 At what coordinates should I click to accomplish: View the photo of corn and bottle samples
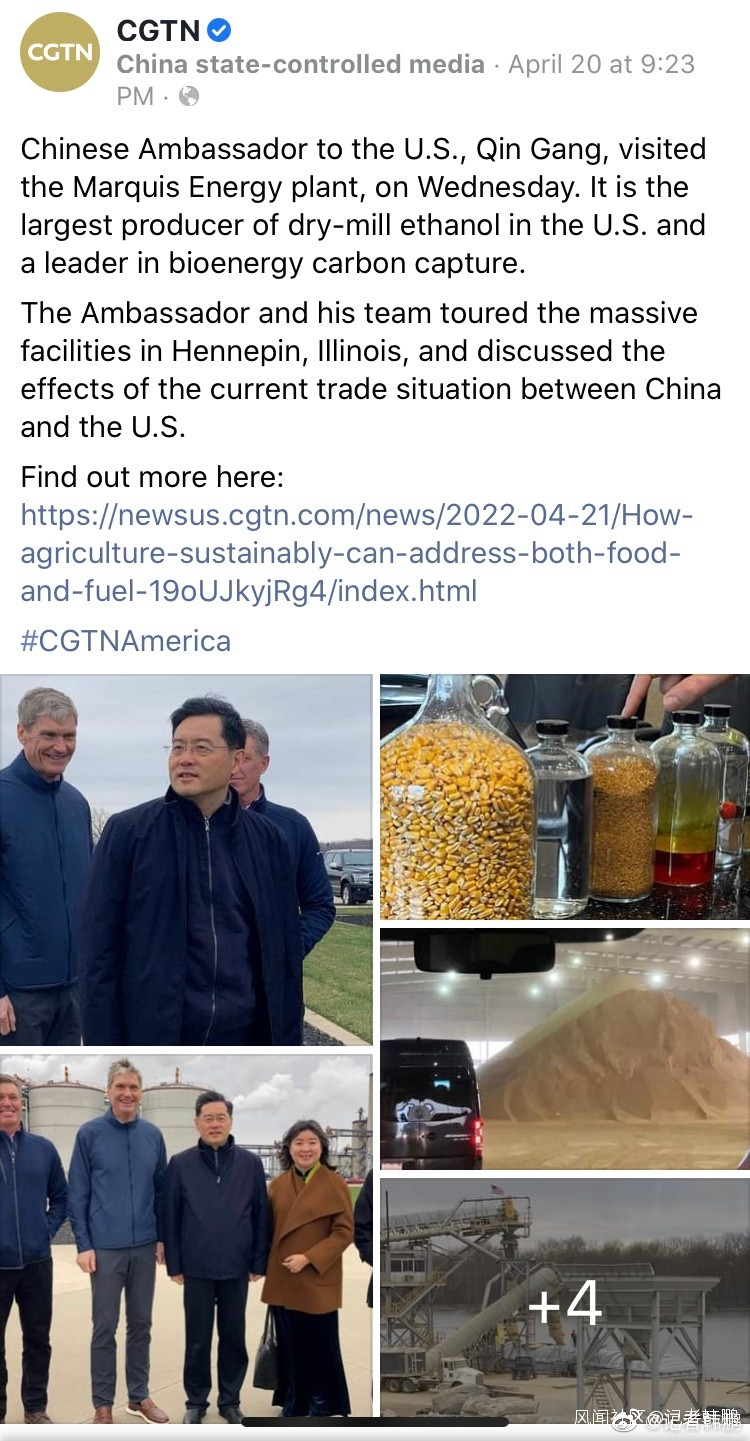[x=564, y=796]
